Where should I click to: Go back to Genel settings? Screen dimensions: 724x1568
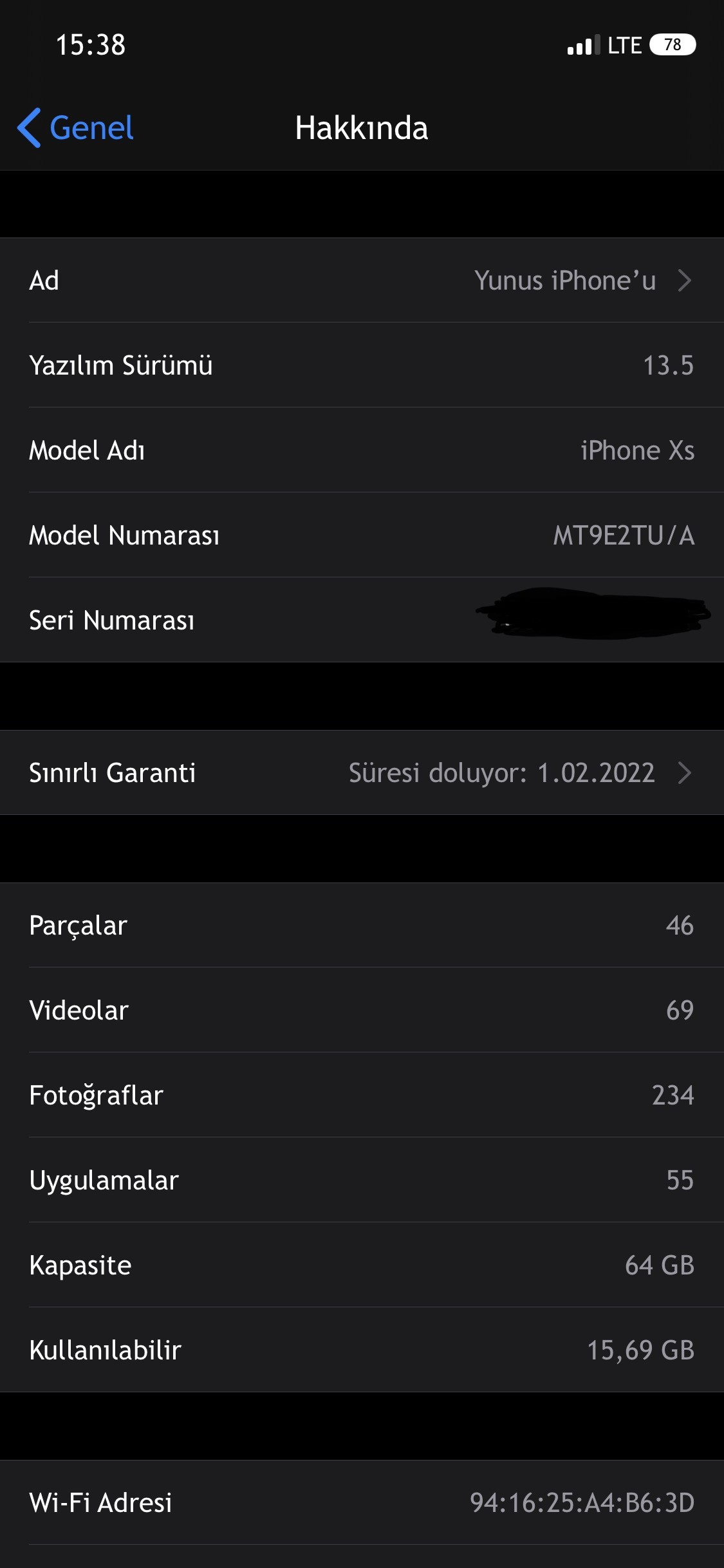pyautogui.click(x=76, y=127)
